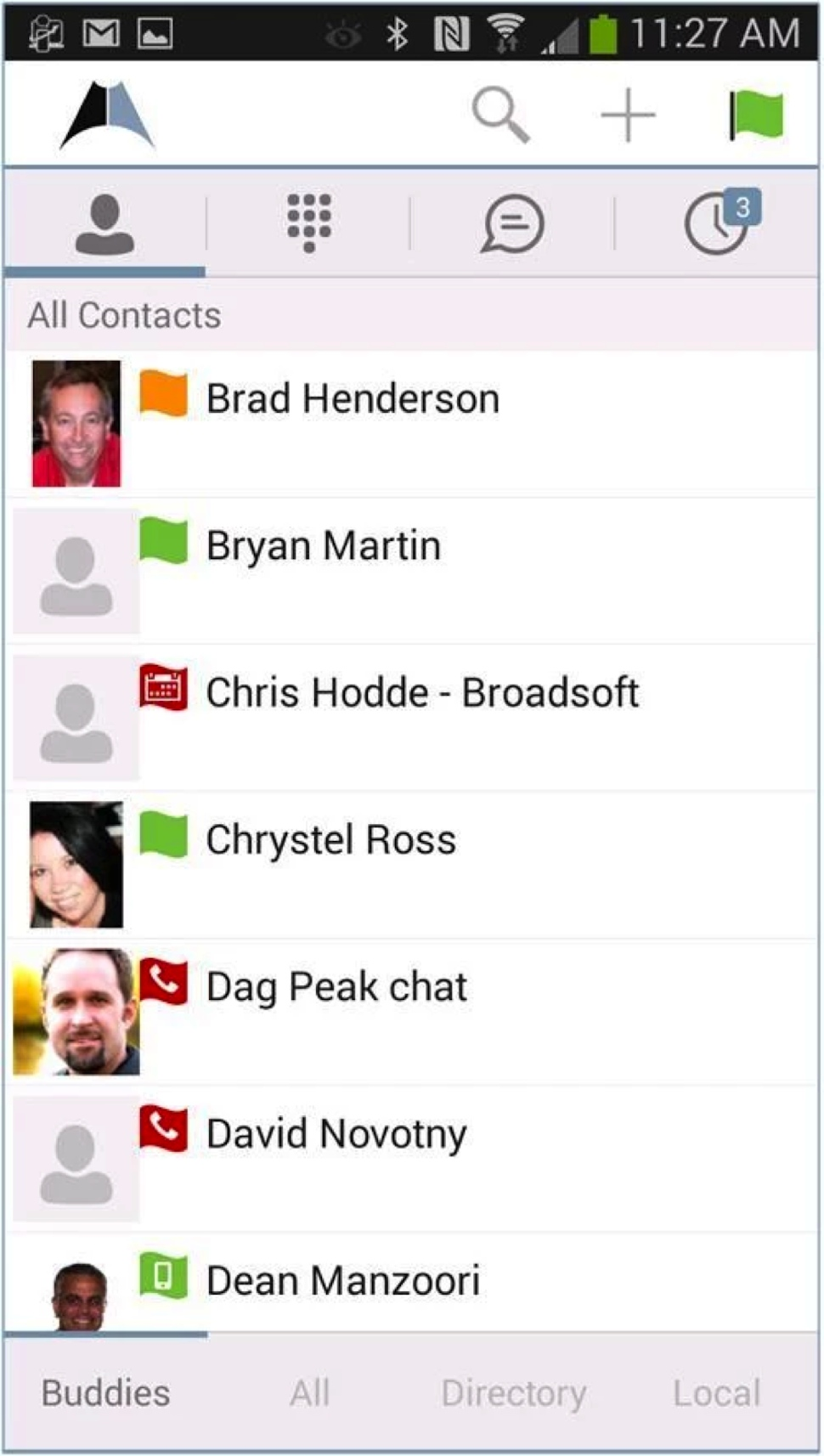This screenshot has width=824, height=1456.
Task: Add a new contact with plus icon
Action: [628, 115]
